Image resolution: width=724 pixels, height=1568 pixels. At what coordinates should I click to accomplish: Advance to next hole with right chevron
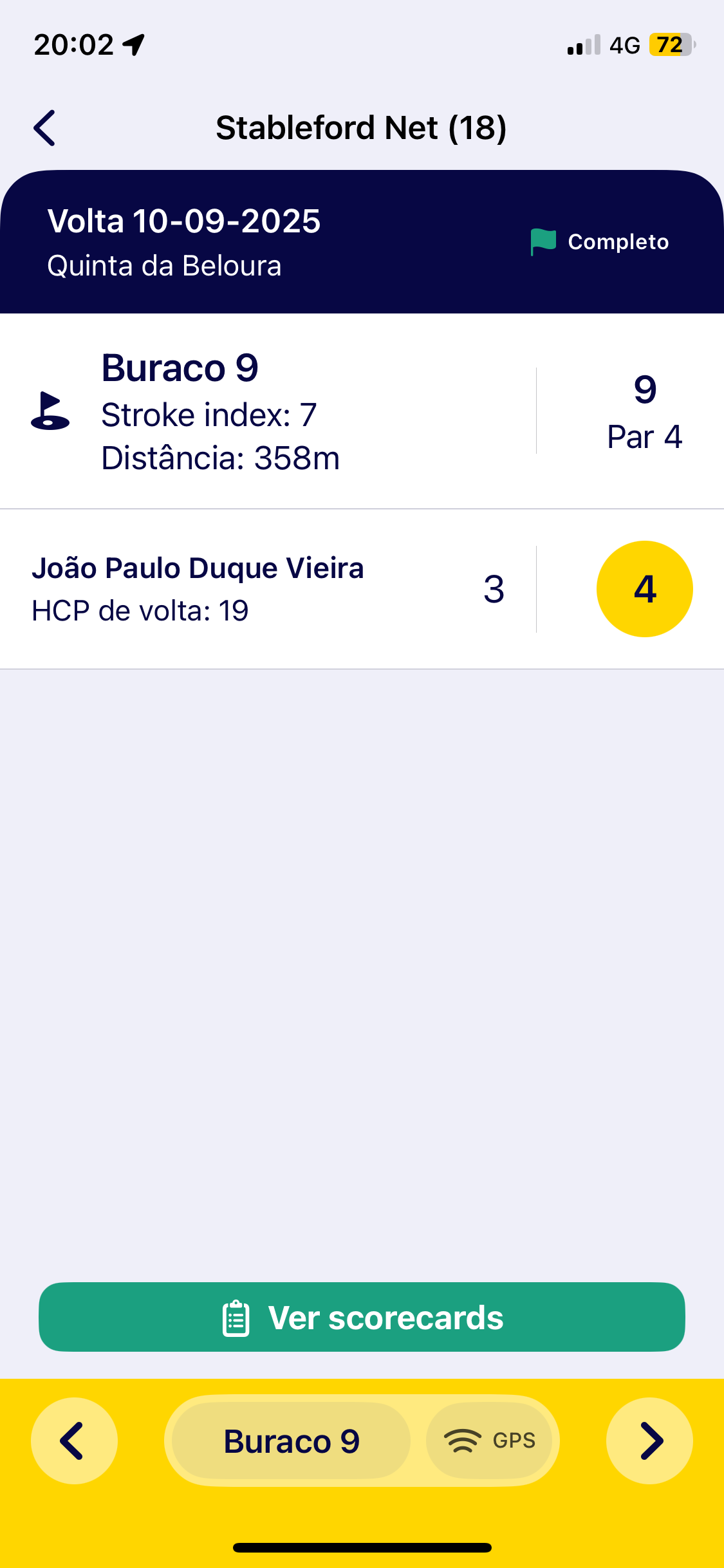pos(649,1442)
